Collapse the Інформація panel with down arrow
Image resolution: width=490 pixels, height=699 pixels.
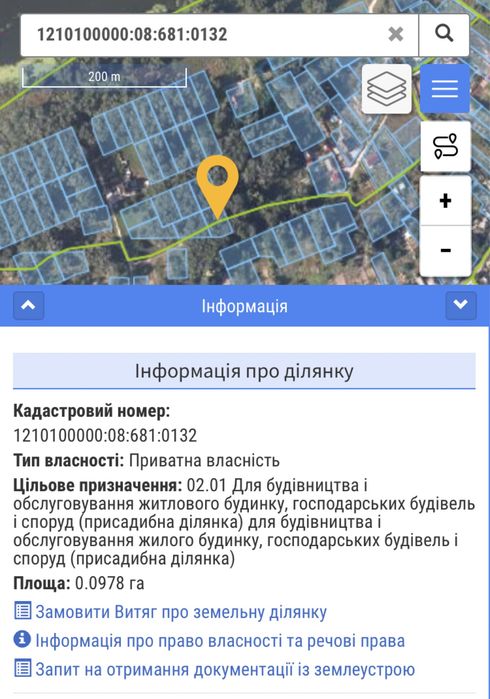tap(461, 305)
